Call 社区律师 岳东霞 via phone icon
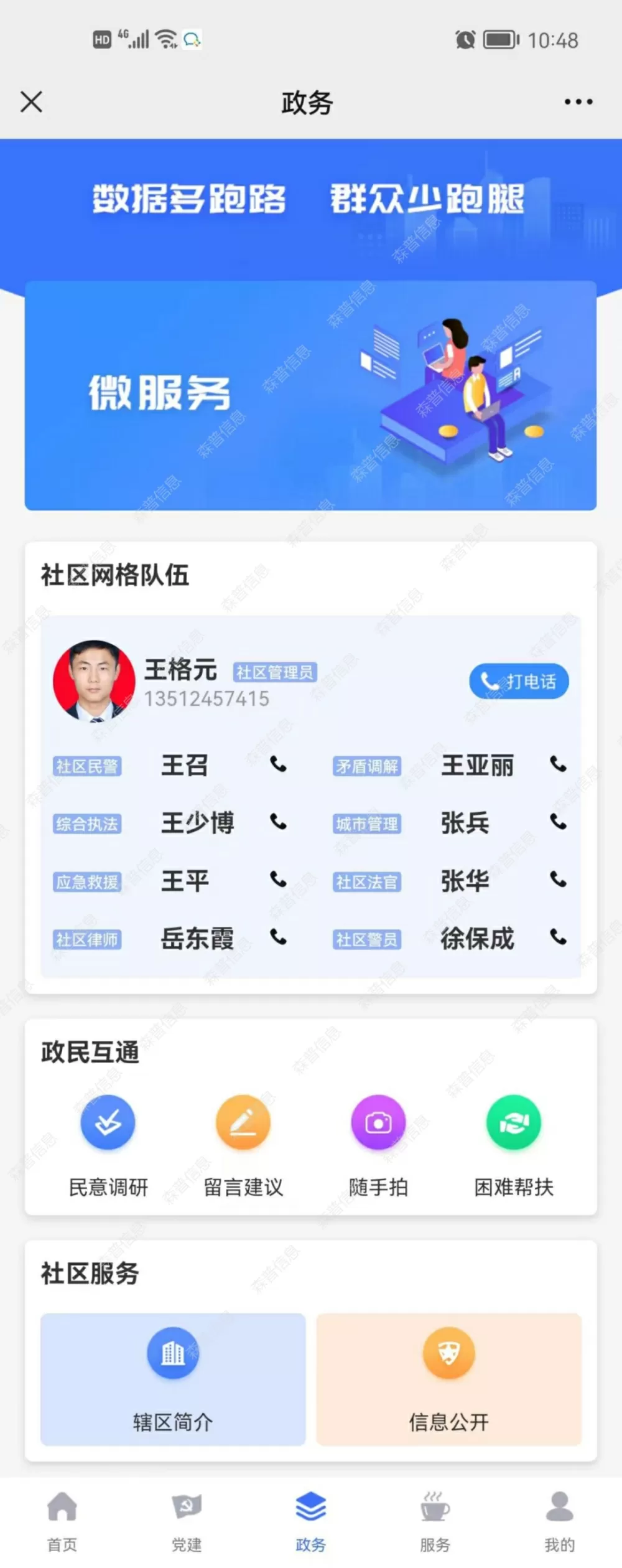Viewport: 622px width, 1568px height. (x=278, y=937)
